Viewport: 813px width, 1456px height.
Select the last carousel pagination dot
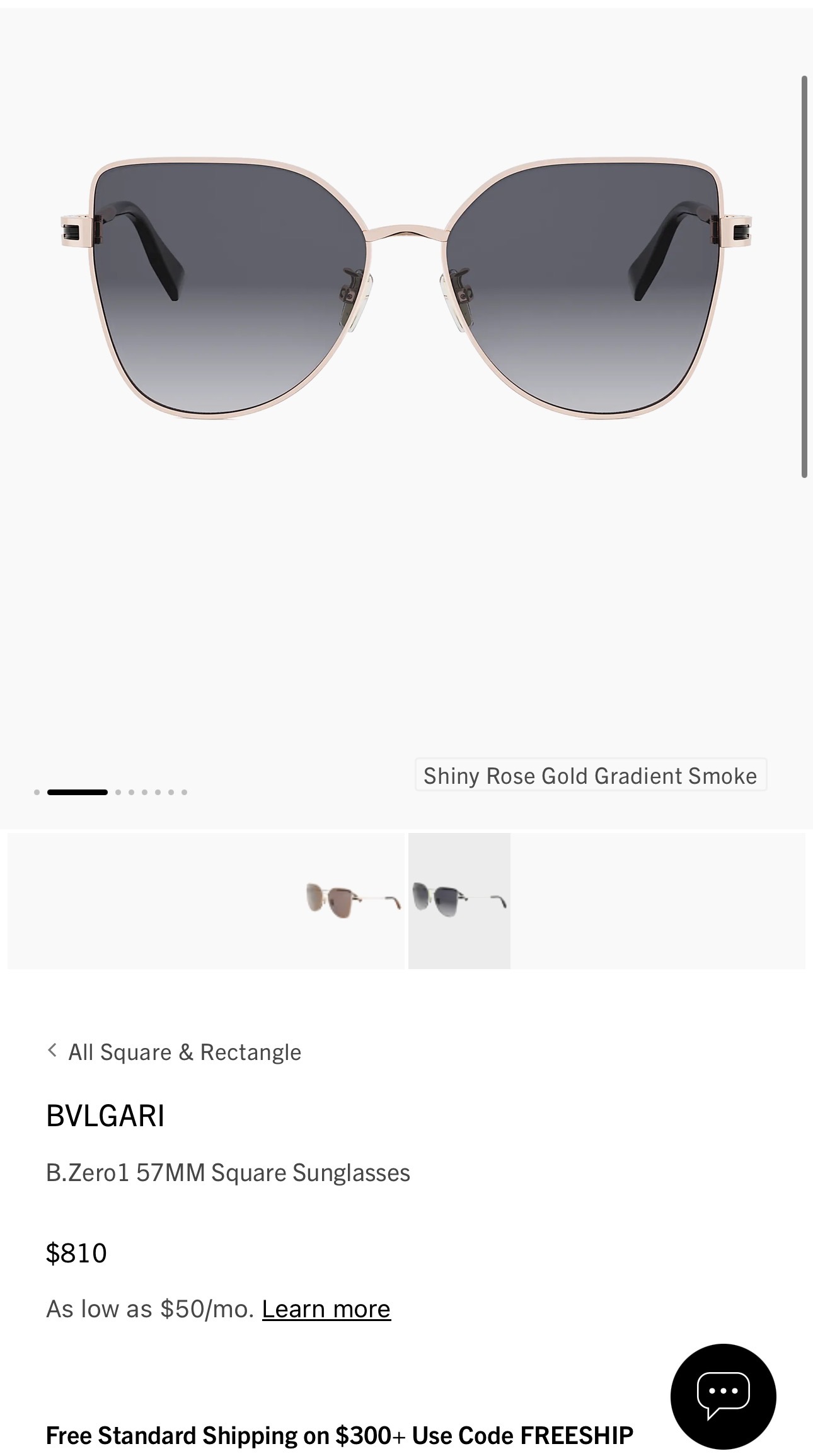point(185,792)
